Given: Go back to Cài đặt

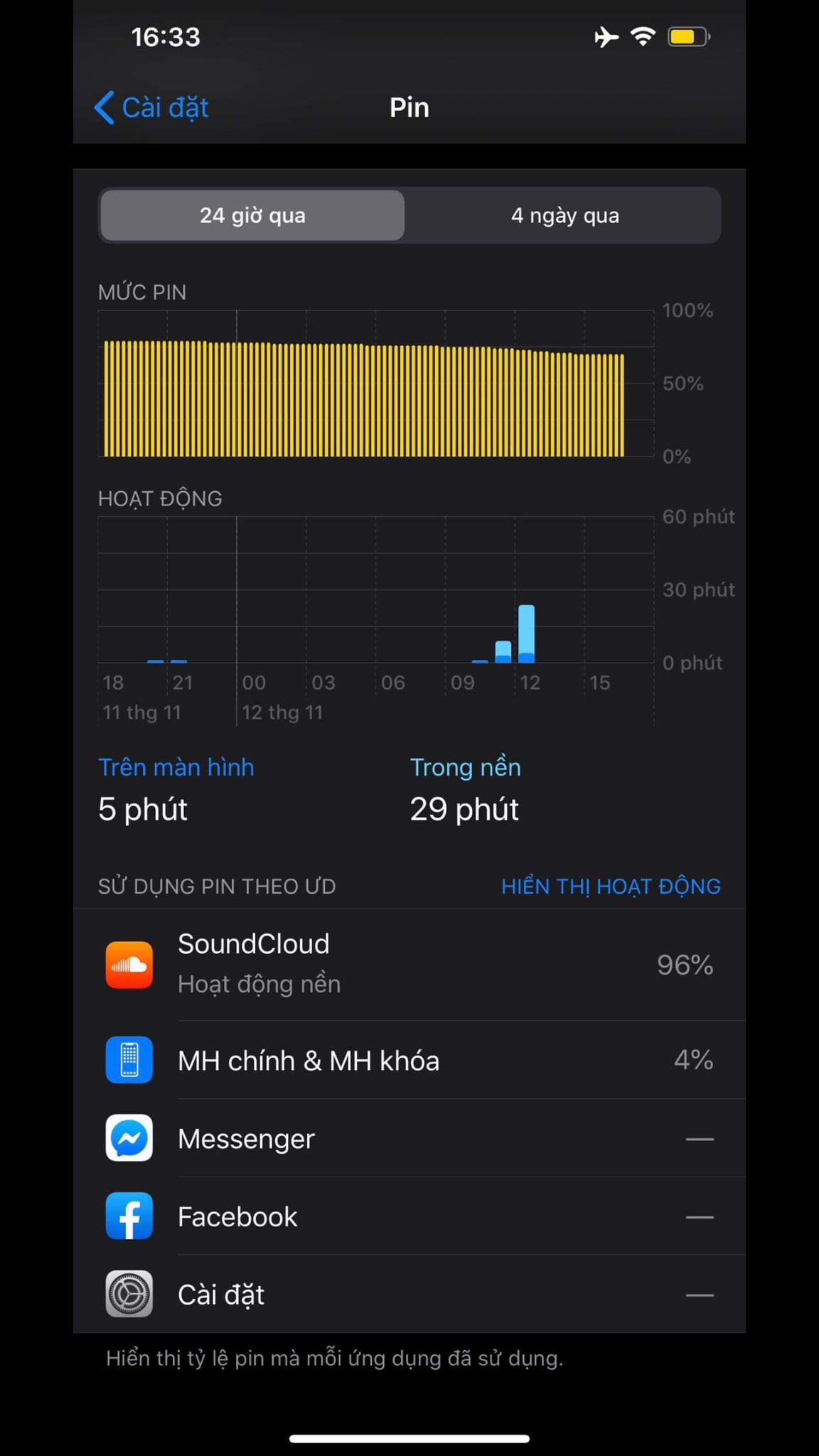Looking at the screenshot, I should click(151, 107).
